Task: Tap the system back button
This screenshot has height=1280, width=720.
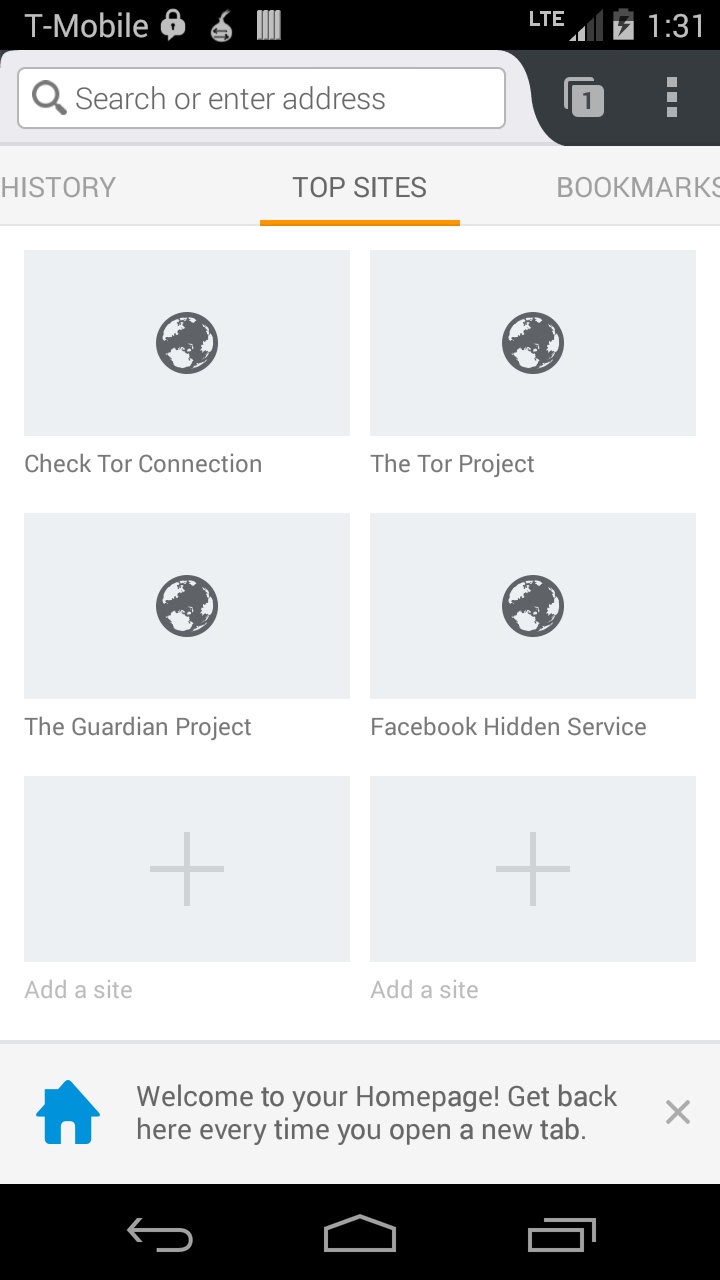Action: tap(160, 1235)
